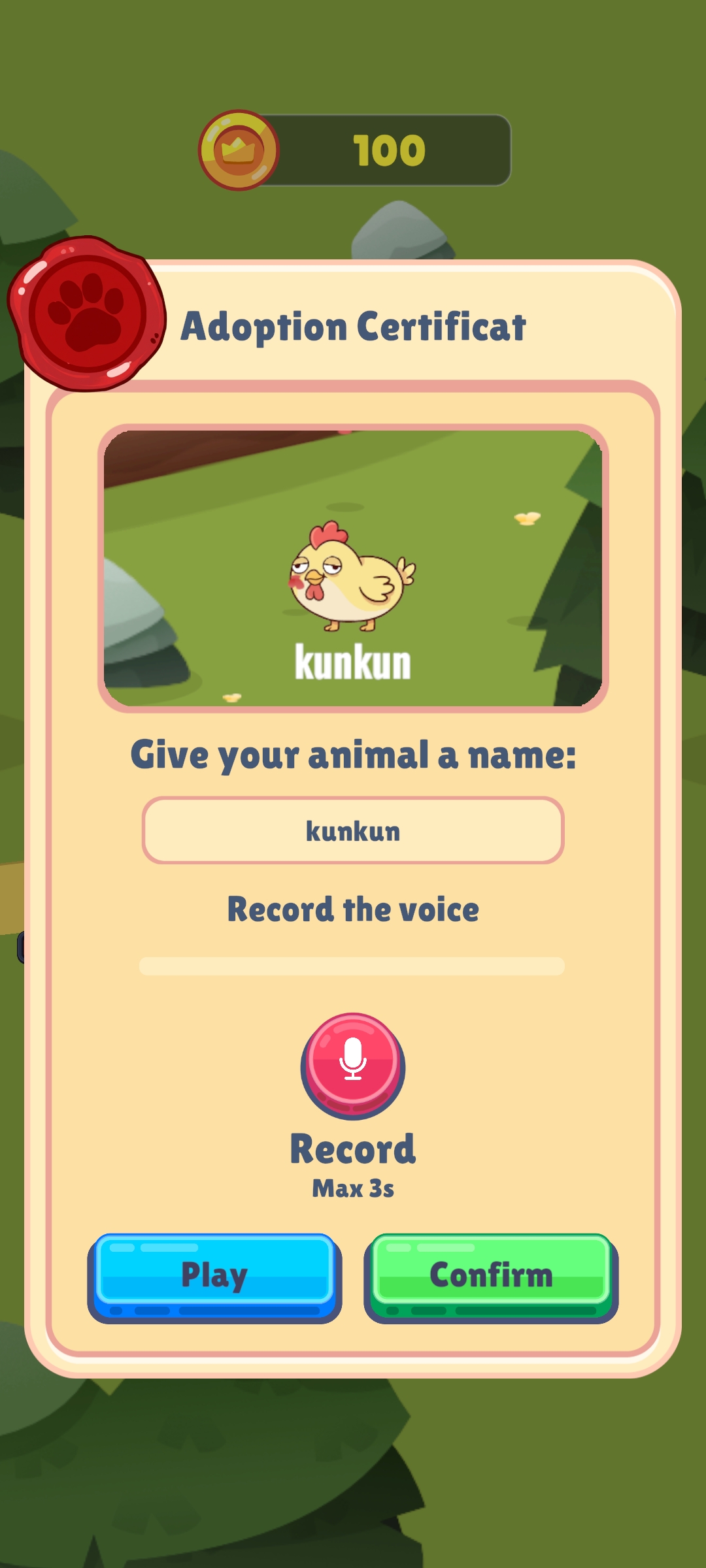Edit the animal name field showing kunkun
706x1568 pixels.
353,831
